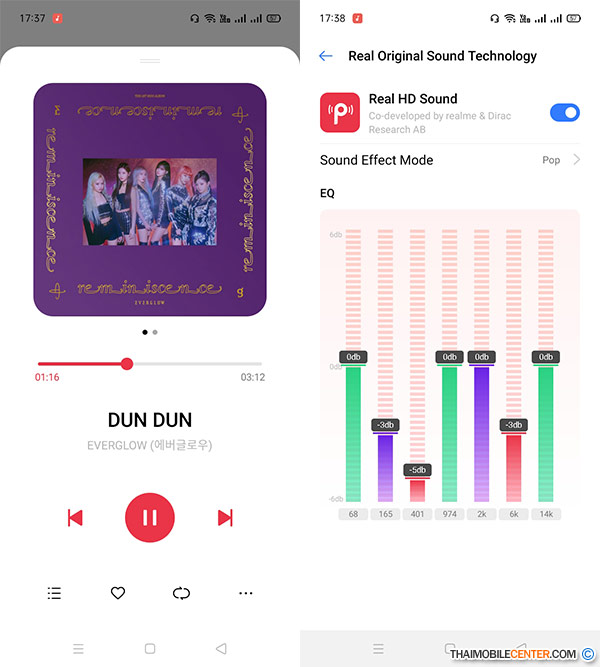Pause the song DUN DUN
Screen dimensions: 600x667
[149, 517]
